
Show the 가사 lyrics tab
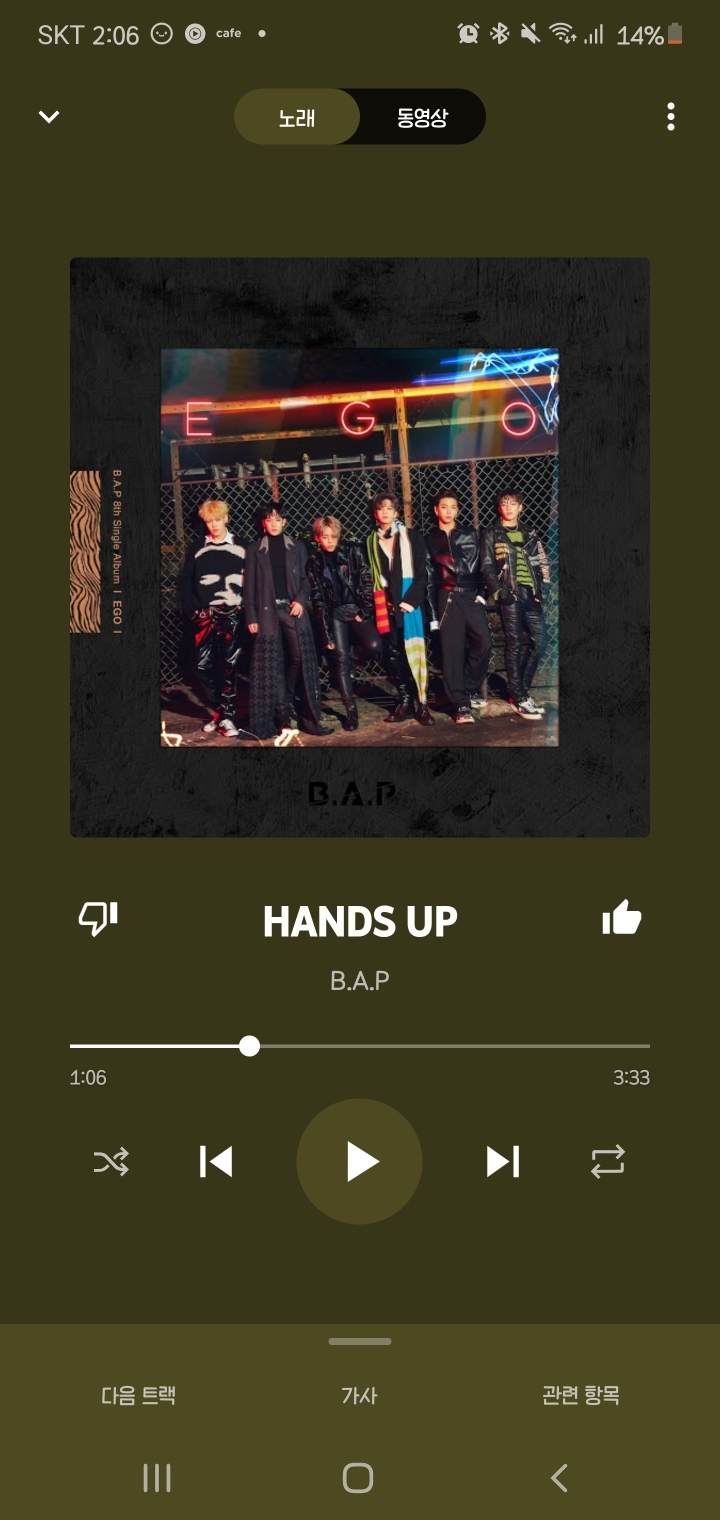(360, 1395)
